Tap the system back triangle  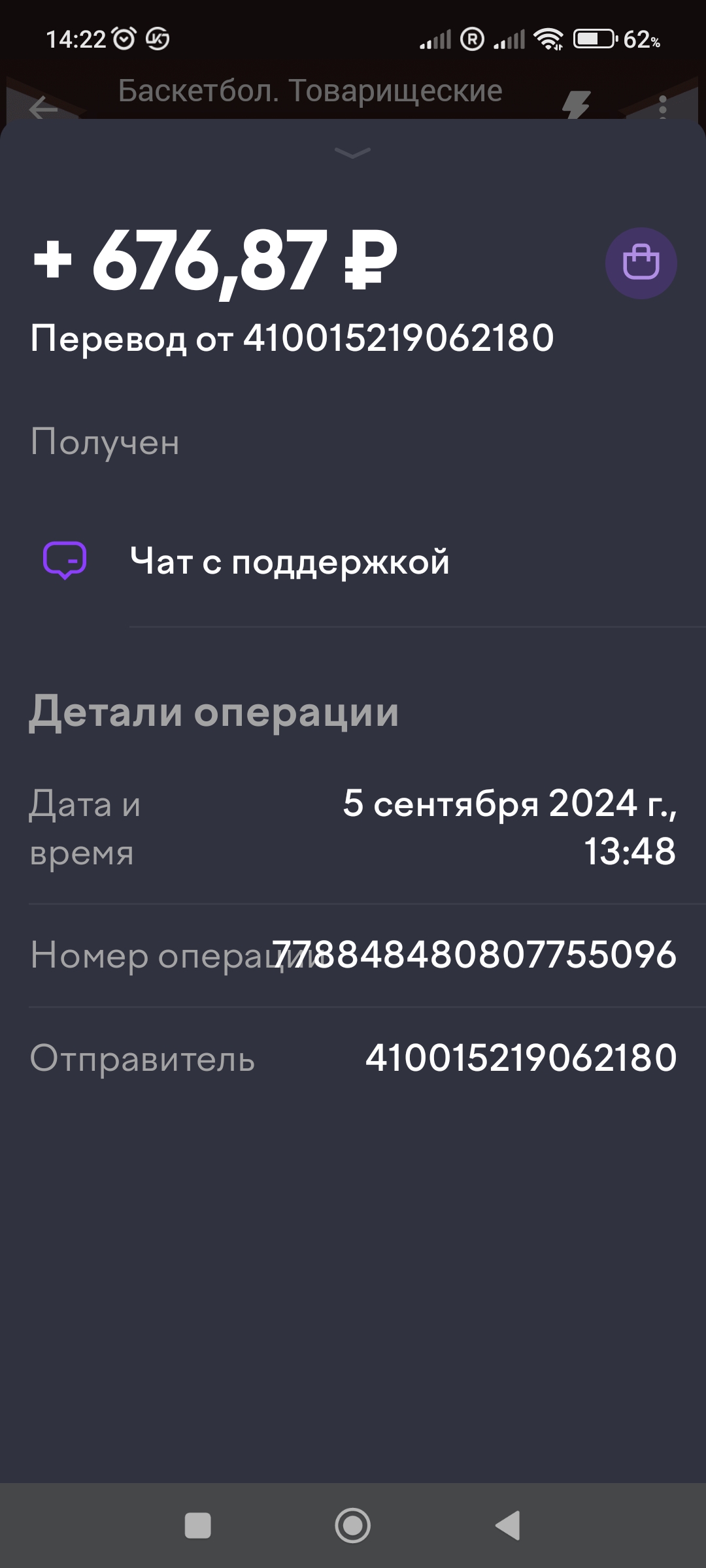point(508,1526)
